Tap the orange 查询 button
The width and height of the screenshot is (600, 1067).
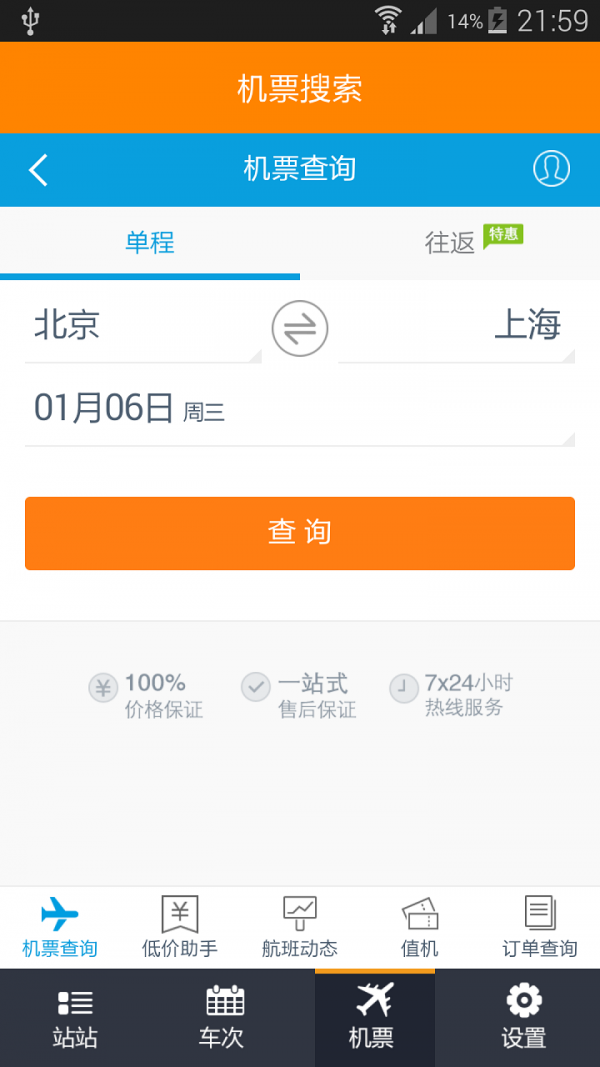coord(300,533)
